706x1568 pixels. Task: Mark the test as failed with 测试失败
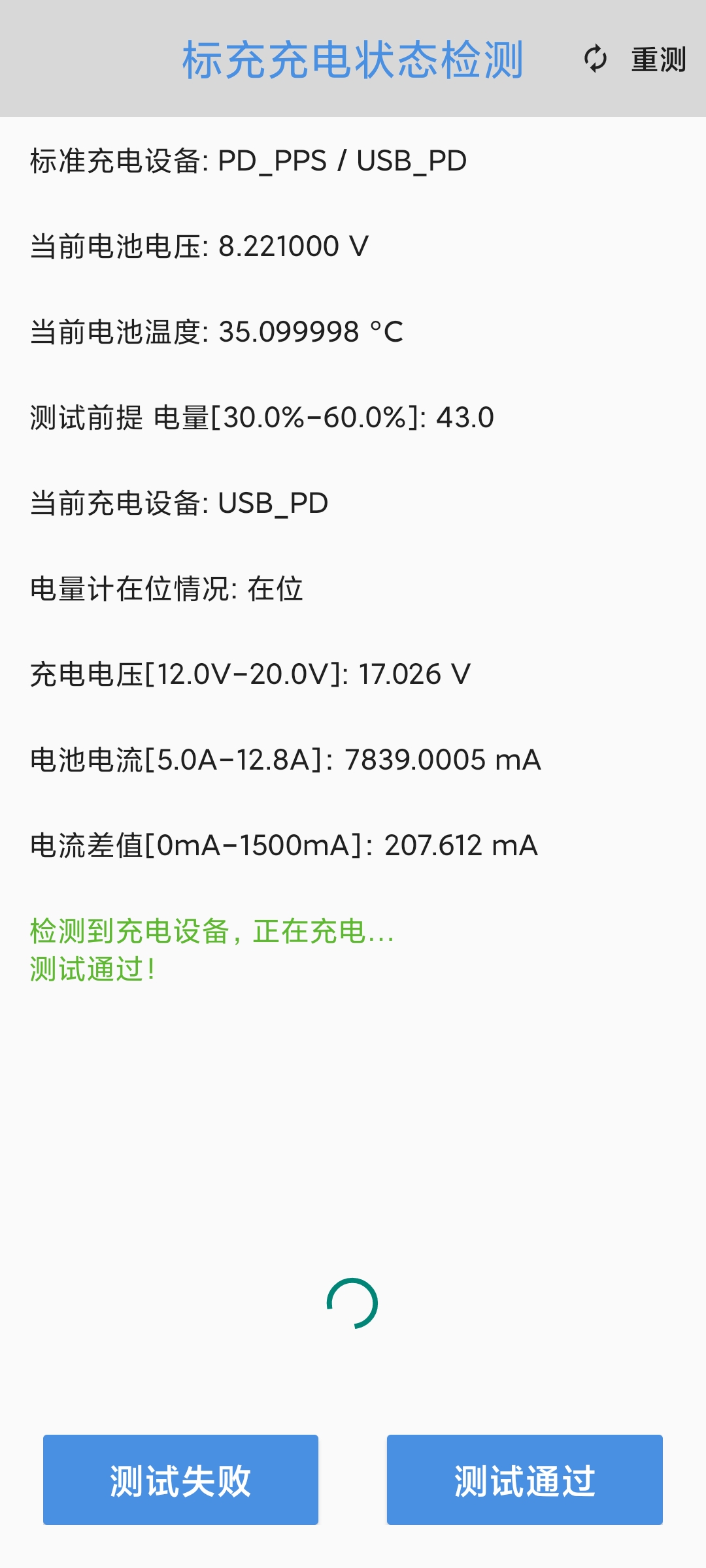[x=180, y=1480]
